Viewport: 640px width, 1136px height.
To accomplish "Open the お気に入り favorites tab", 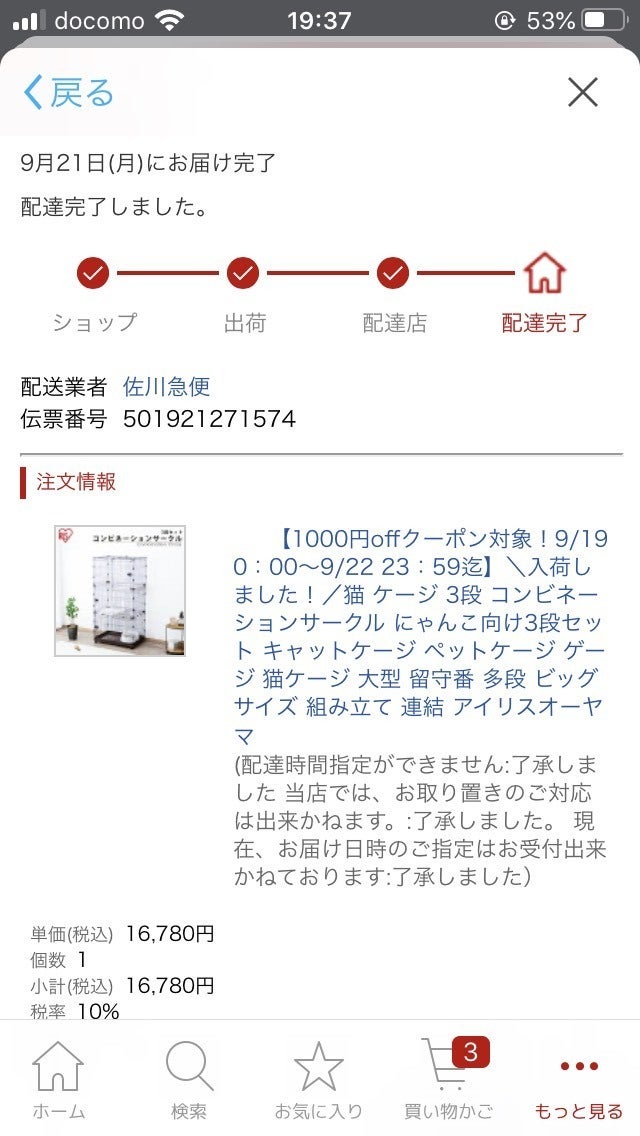I will pyautogui.click(x=318, y=1080).
